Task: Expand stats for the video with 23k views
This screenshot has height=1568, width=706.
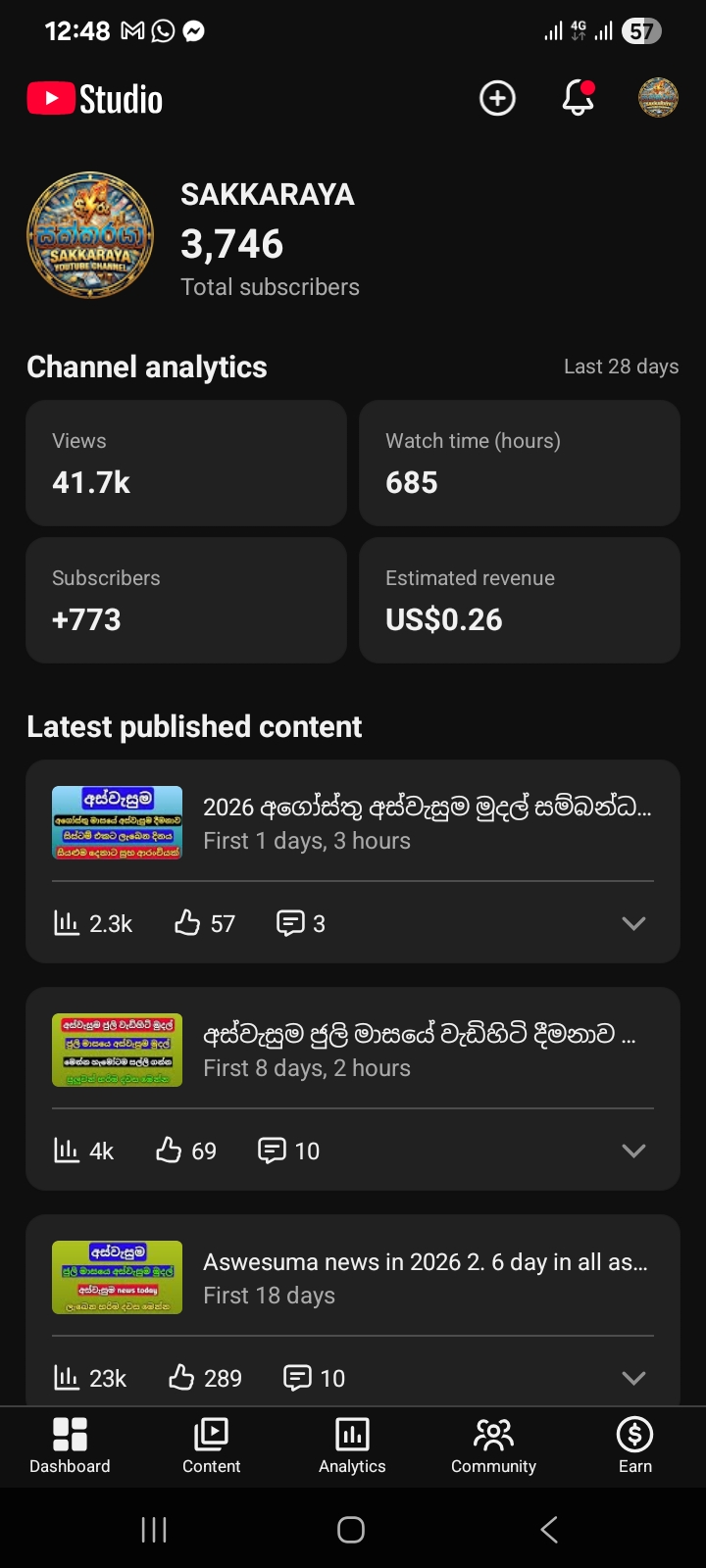Action: click(633, 1378)
